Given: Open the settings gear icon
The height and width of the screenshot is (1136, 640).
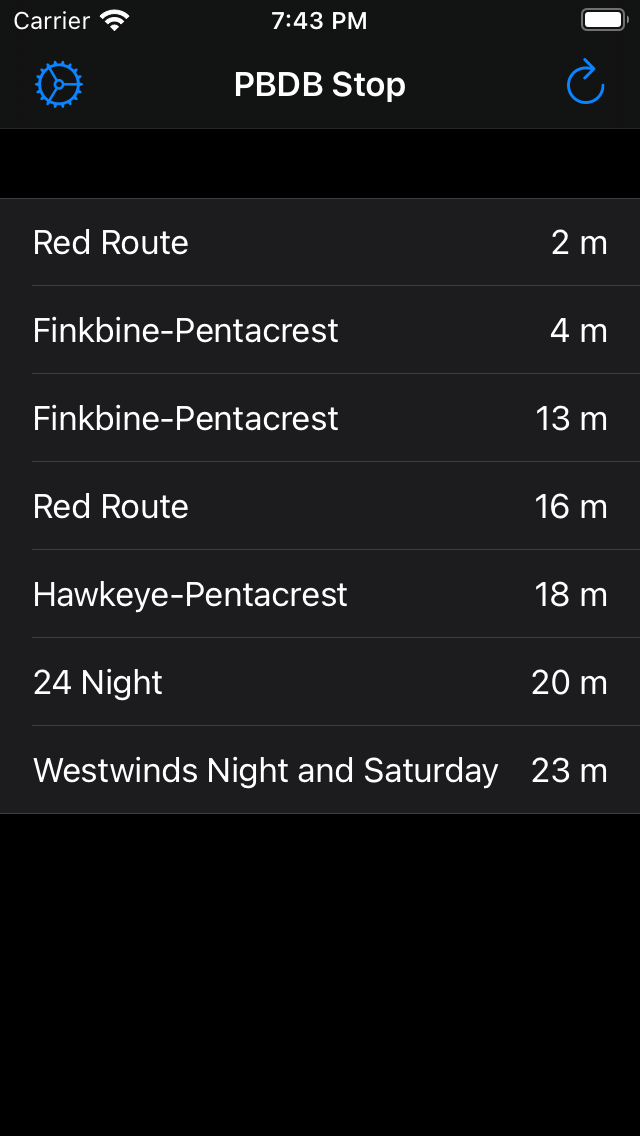Looking at the screenshot, I should pos(58,85).
